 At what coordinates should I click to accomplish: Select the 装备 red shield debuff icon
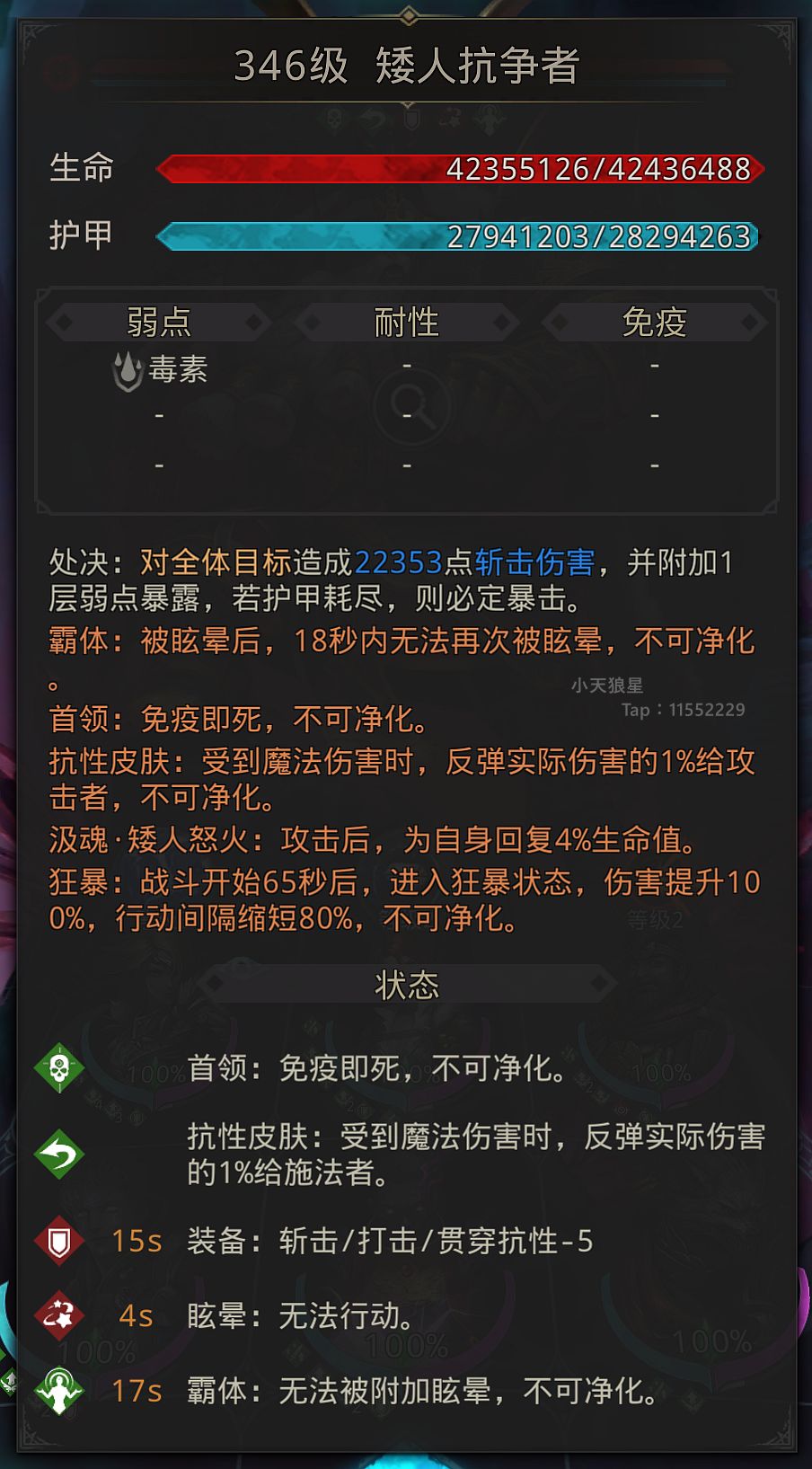click(59, 1239)
